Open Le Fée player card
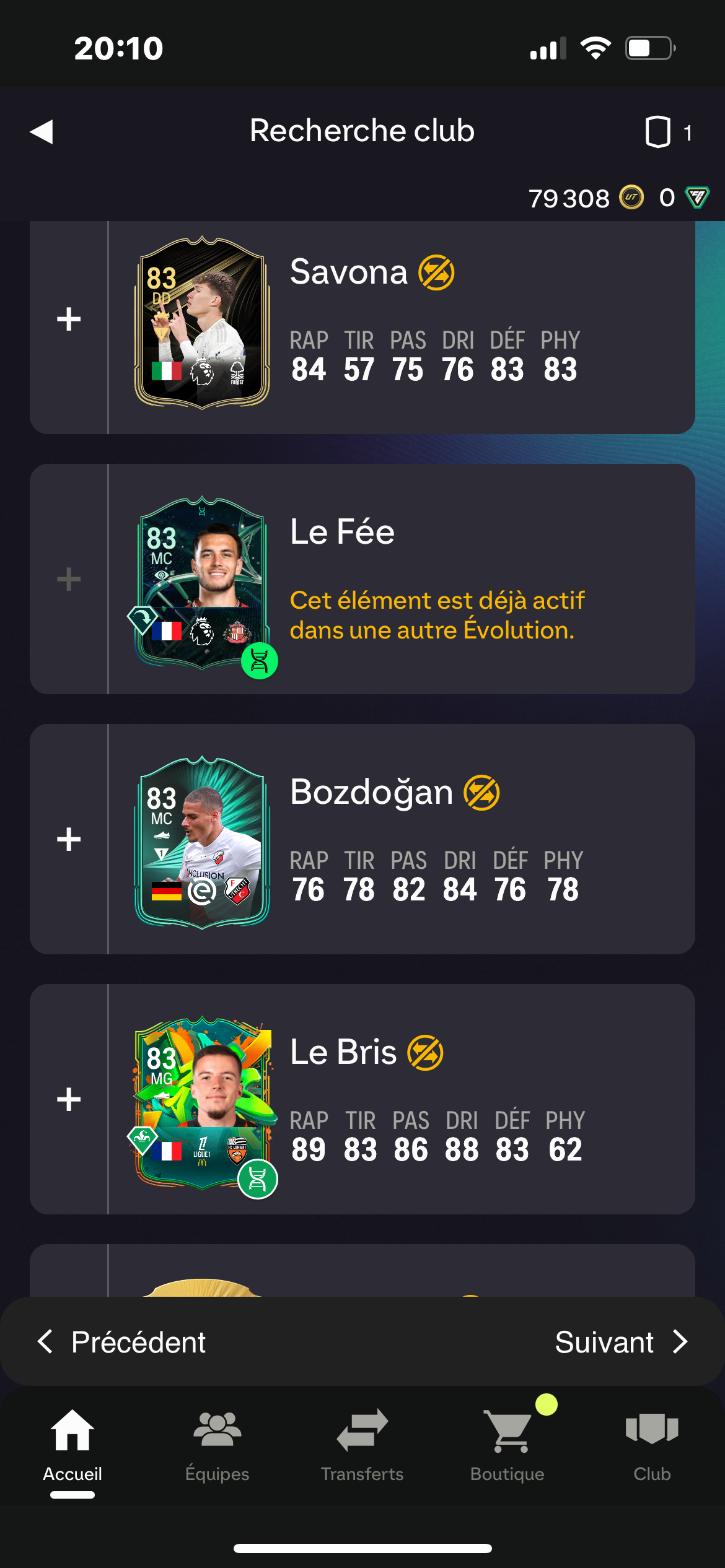The height and width of the screenshot is (1568, 725). (x=202, y=582)
